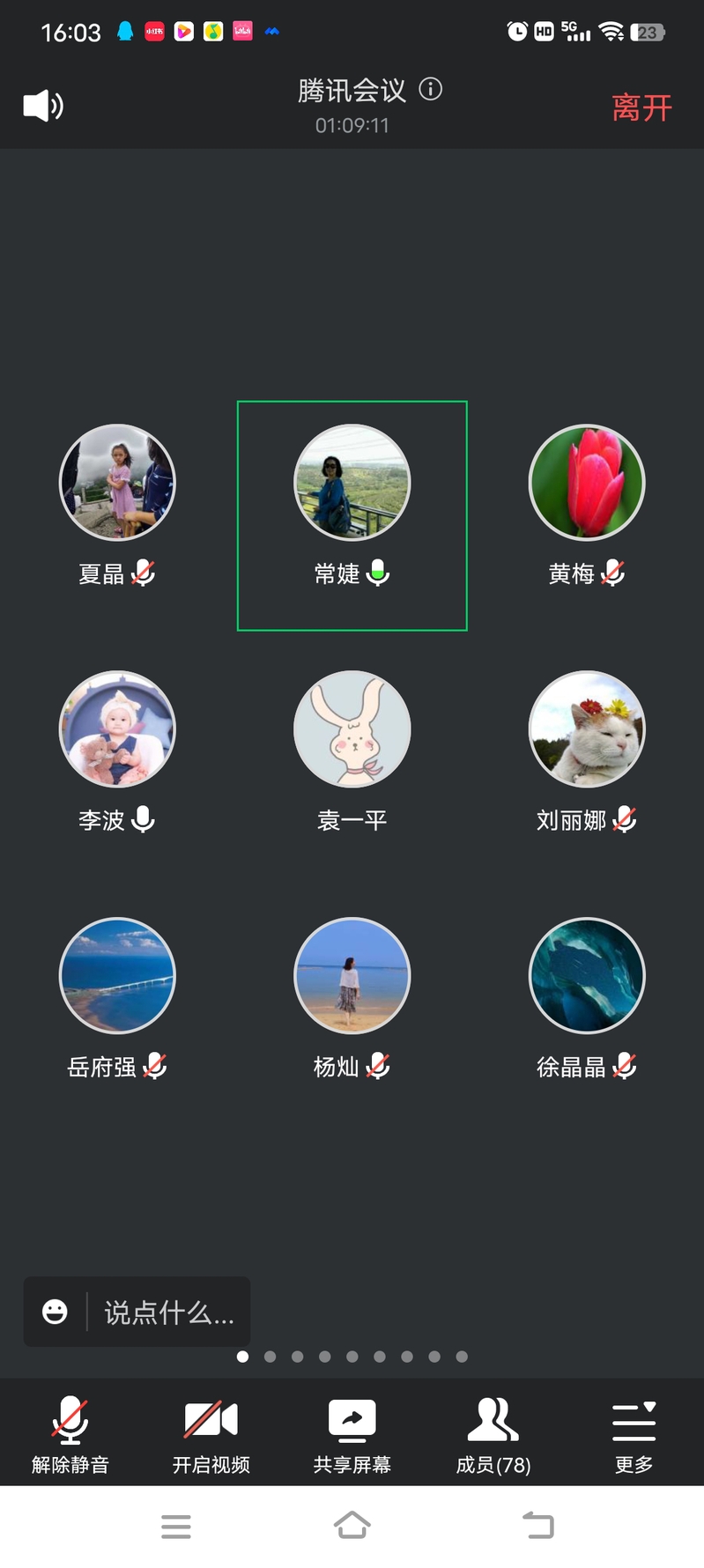Tap 黄梅's tulip avatar
The height and width of the screenshot is (1568, 704).
tap(587, 483)
